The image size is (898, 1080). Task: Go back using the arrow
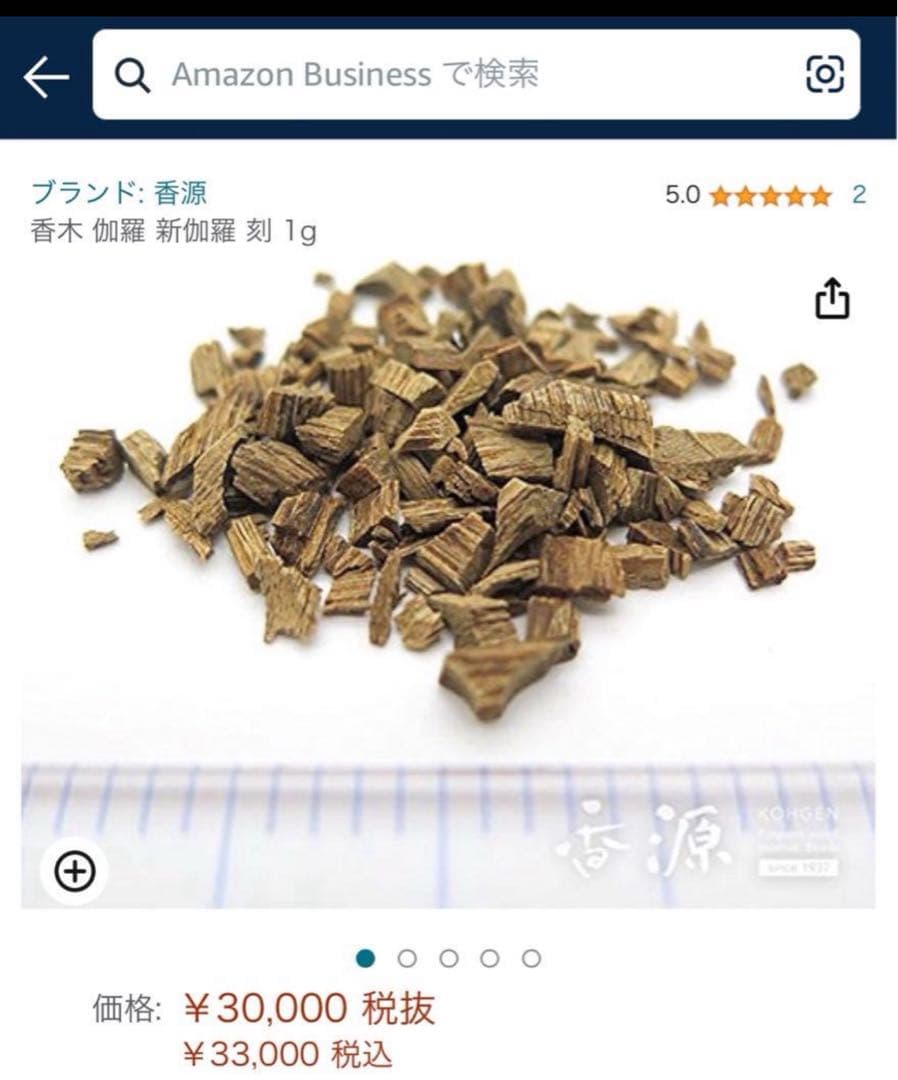coord(46,76)
